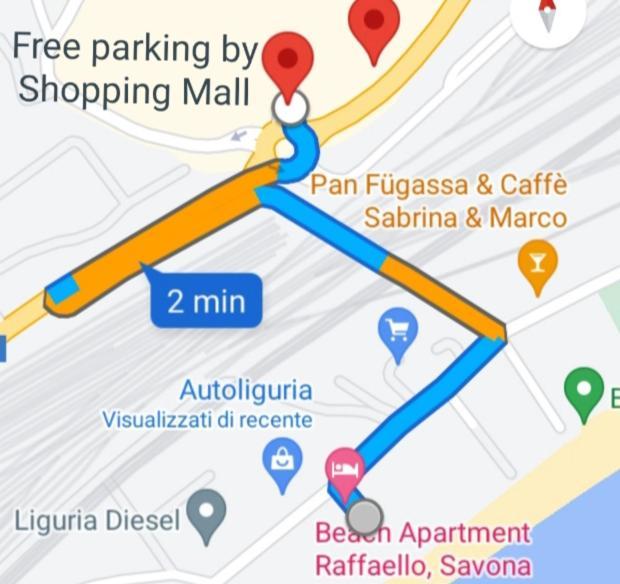Tap the green place pin near the beach

point(584,392)
